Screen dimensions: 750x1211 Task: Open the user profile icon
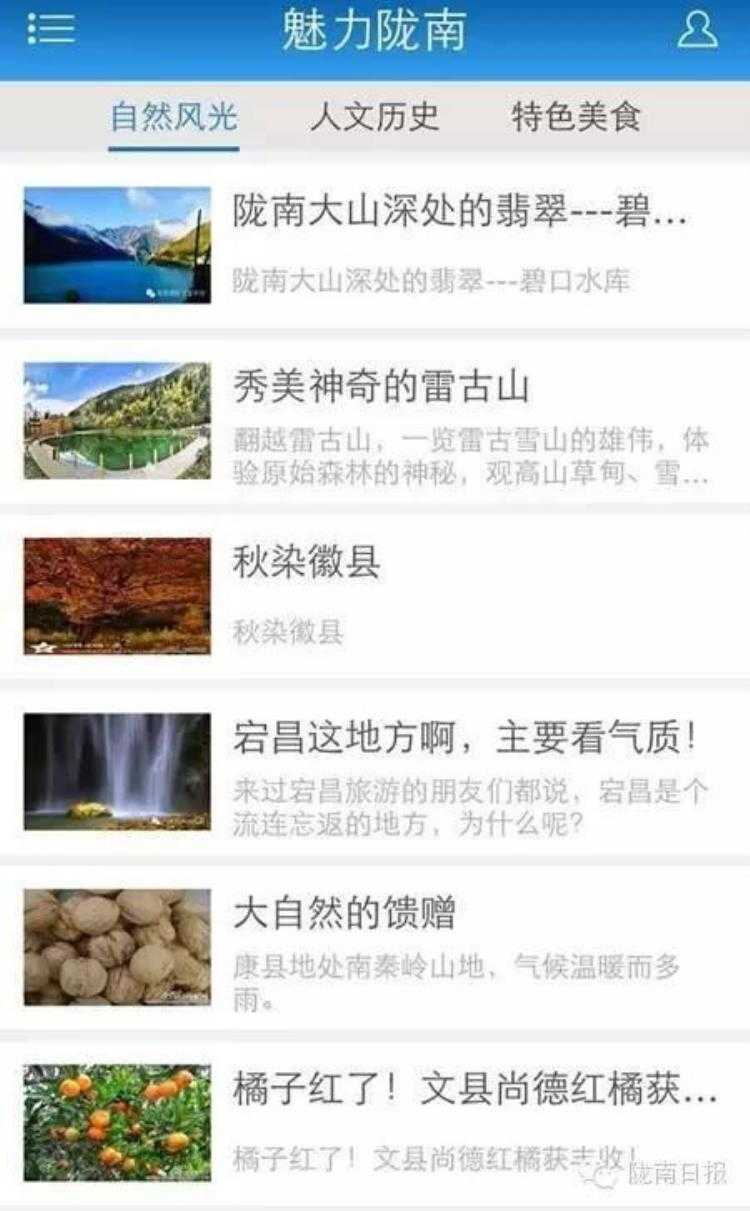697,29
